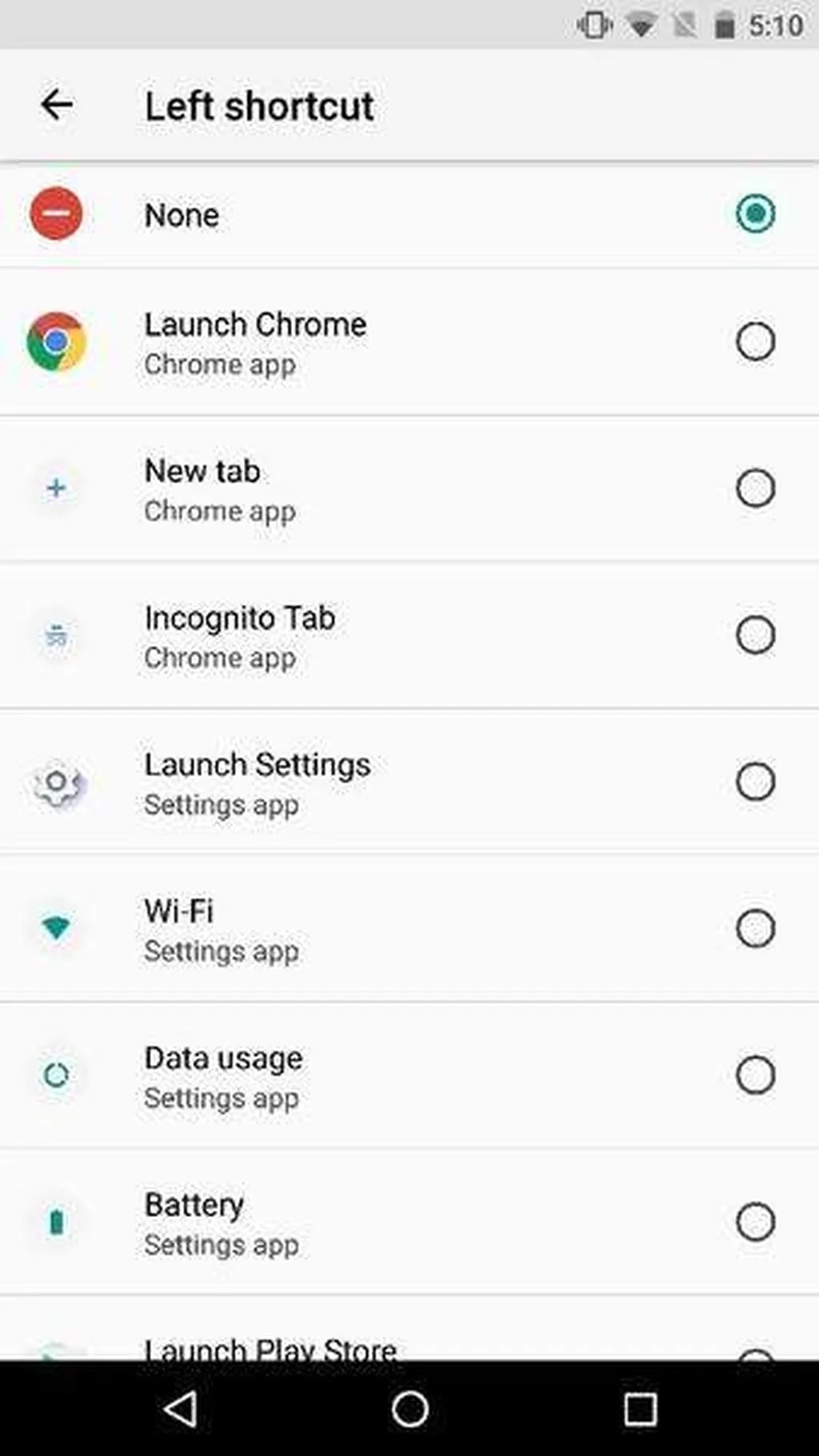Tap the system home button

coord(409,1409)
